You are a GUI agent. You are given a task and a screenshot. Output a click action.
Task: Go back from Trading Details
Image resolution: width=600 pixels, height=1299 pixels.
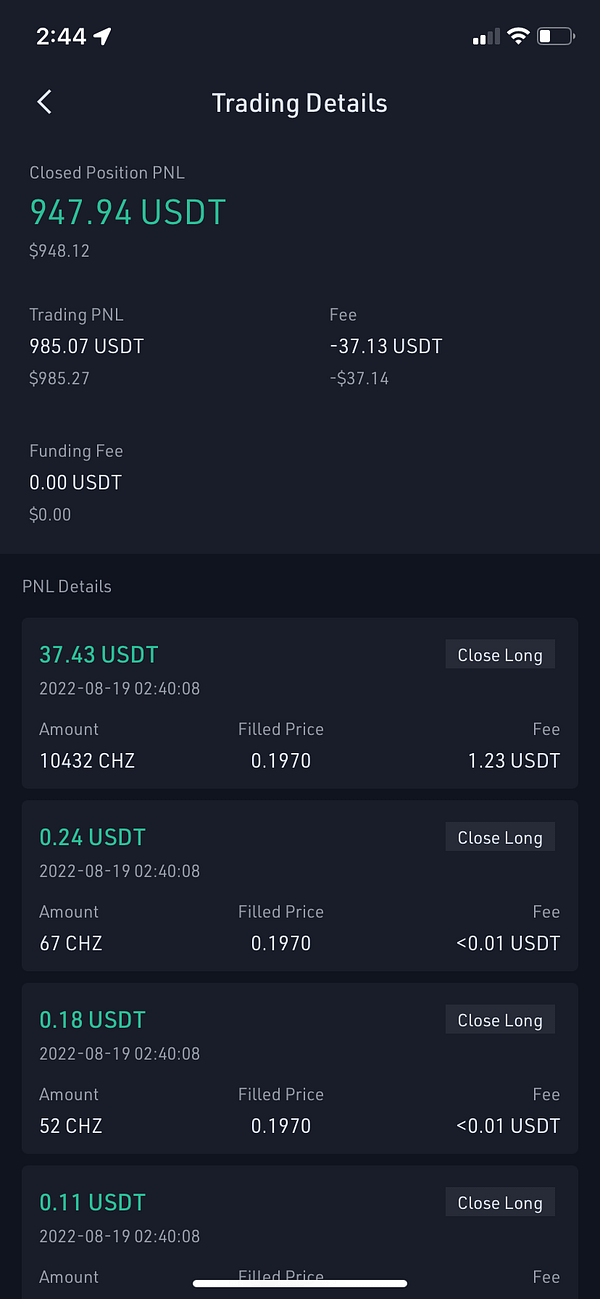click(44, 102)
